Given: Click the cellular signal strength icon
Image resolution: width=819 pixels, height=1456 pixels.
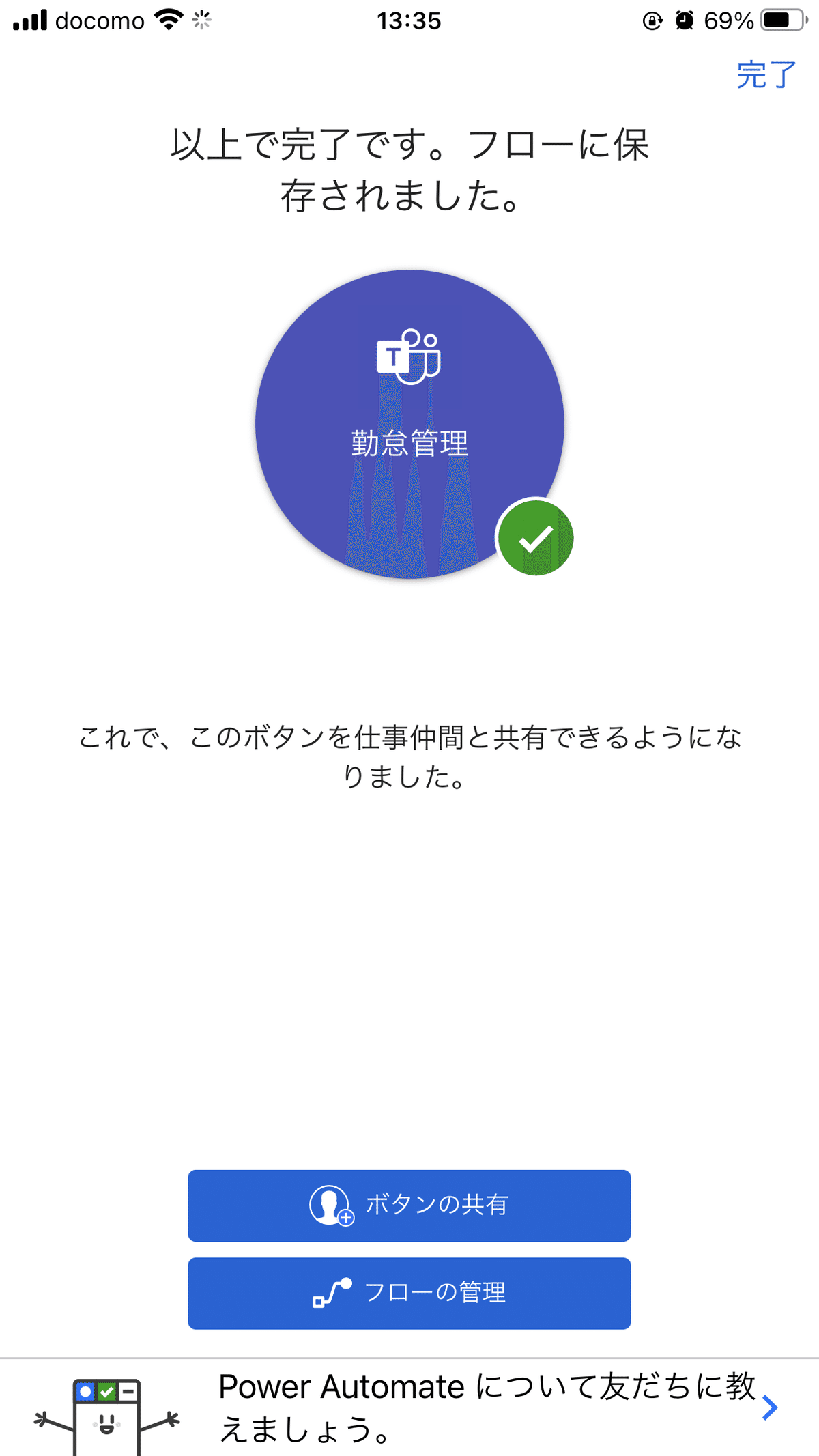Looking at the screenshot, I should click(30, 19).
